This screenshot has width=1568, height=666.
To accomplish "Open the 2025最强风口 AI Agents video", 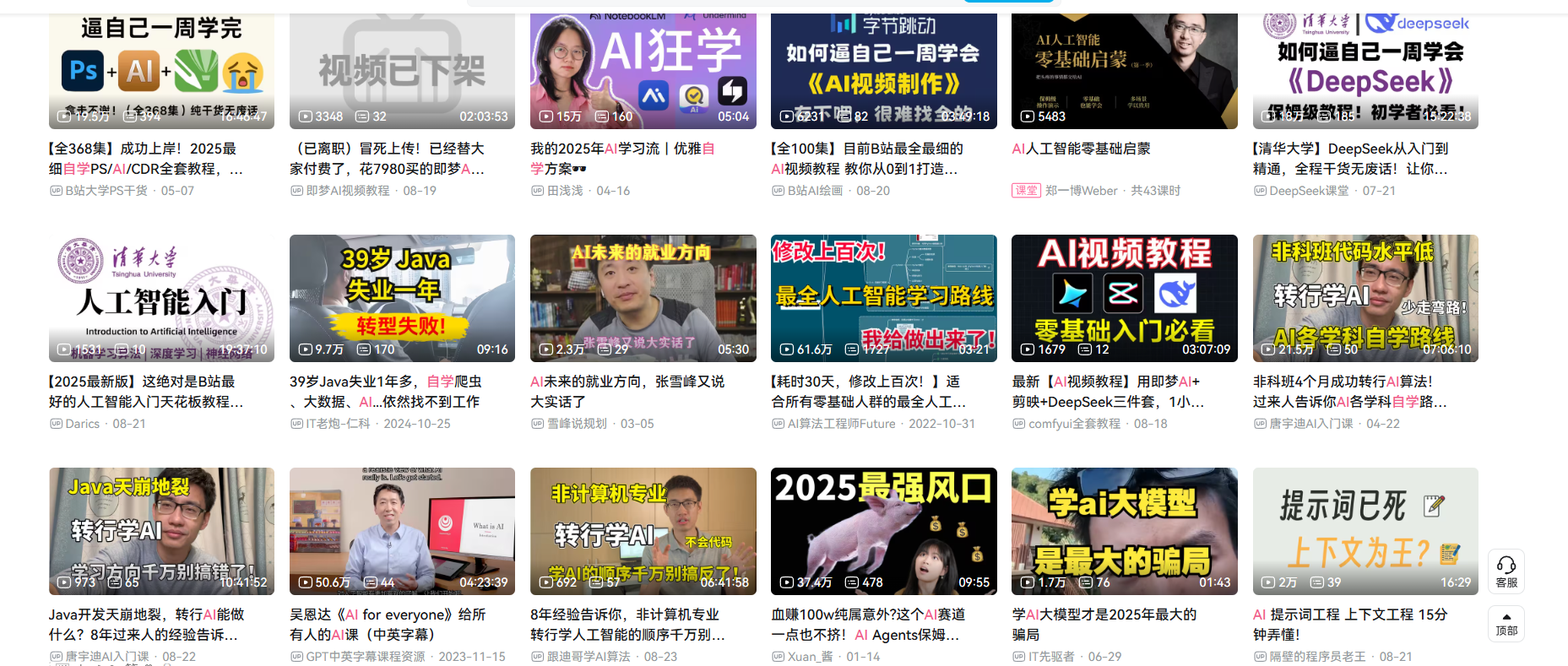I will coord(883,531).
